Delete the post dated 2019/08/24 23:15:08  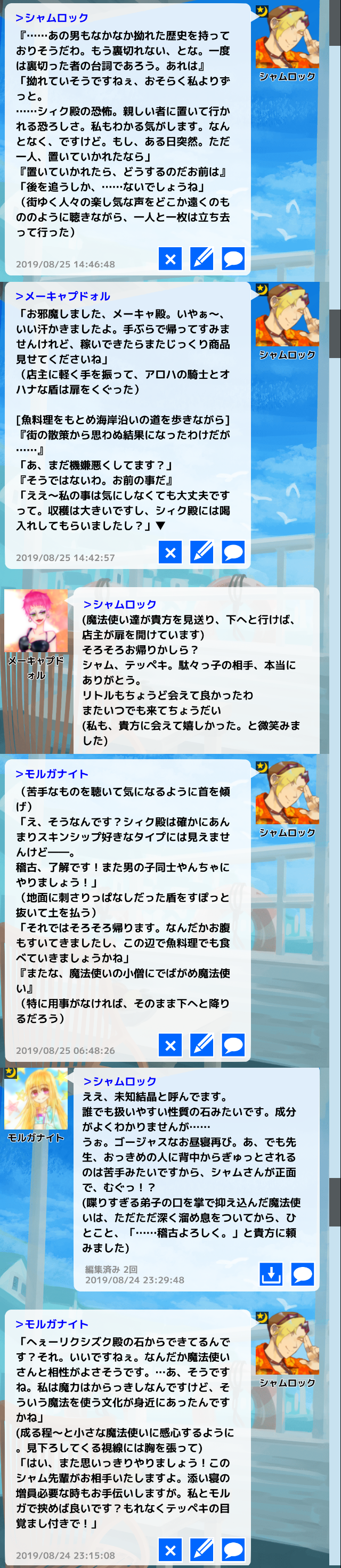click(x=170, y=1549)
